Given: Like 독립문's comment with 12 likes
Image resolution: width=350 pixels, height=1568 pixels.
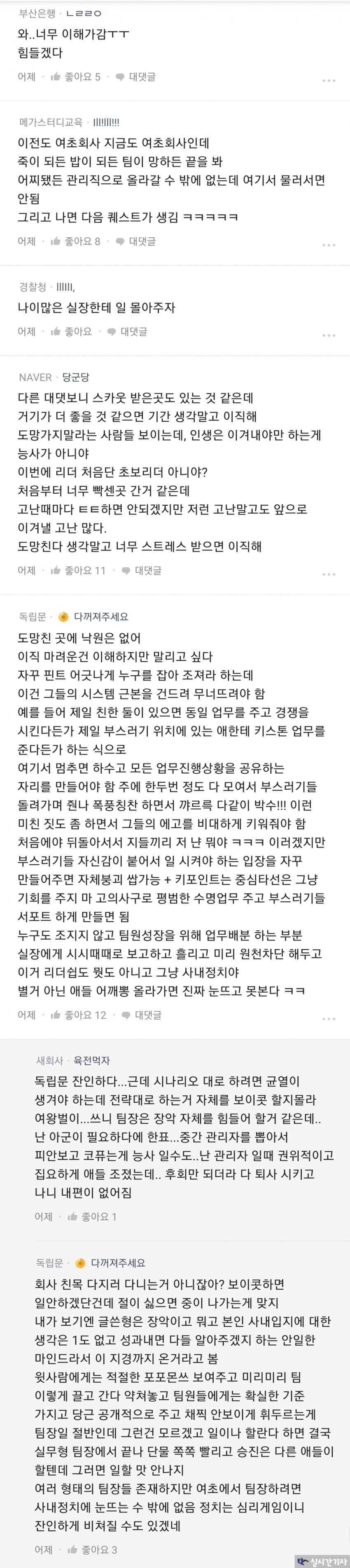Looking at the screenshot, I should (x=78, y=1015).
